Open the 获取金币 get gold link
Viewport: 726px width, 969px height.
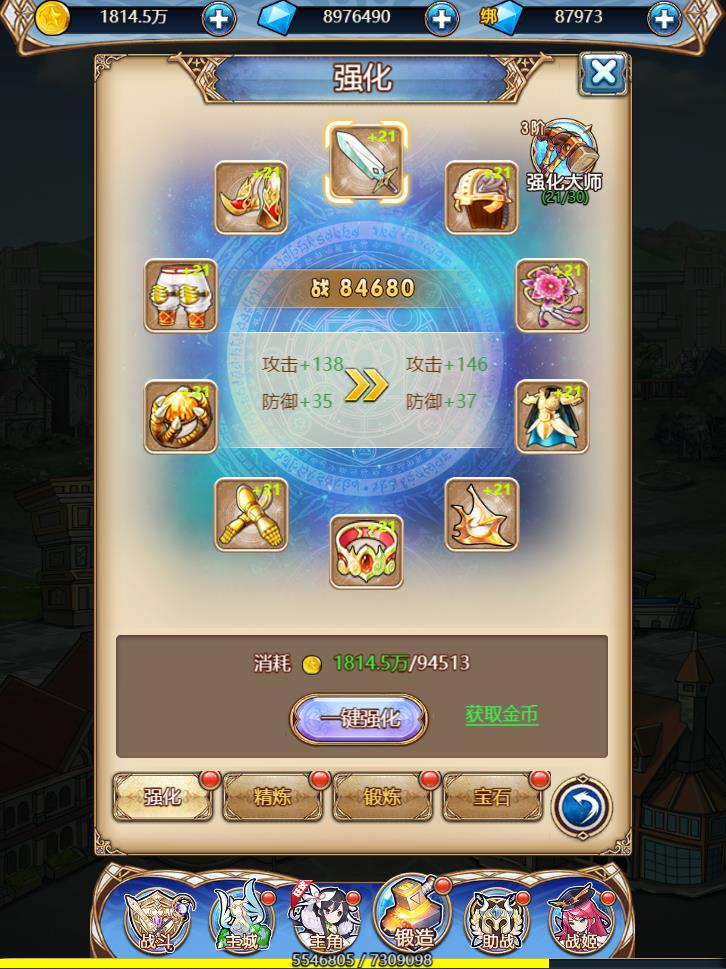(502, 716)
